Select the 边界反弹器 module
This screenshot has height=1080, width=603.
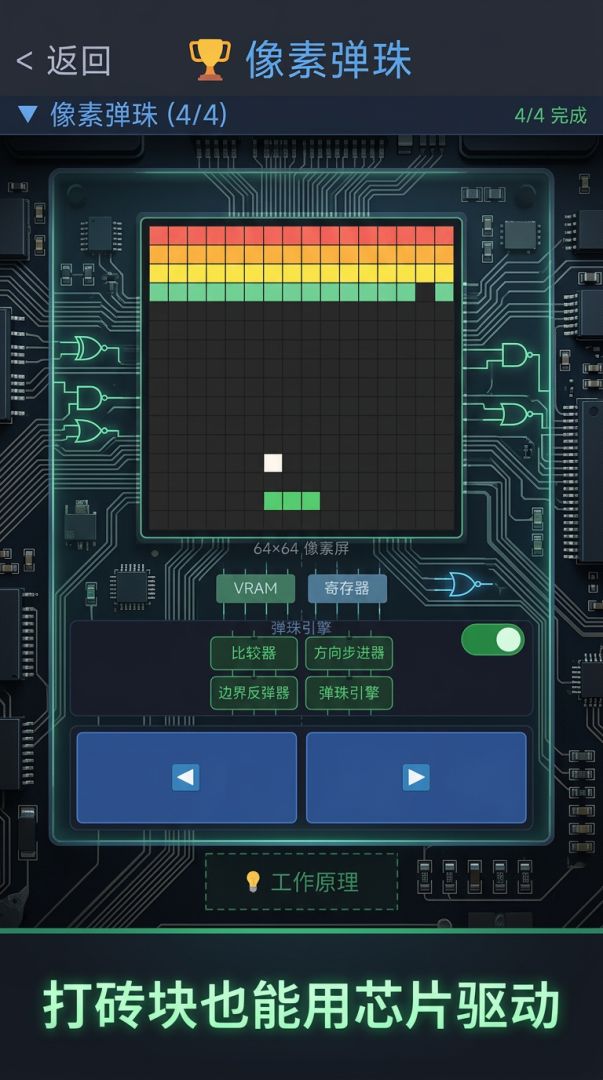tap(254, 692)
